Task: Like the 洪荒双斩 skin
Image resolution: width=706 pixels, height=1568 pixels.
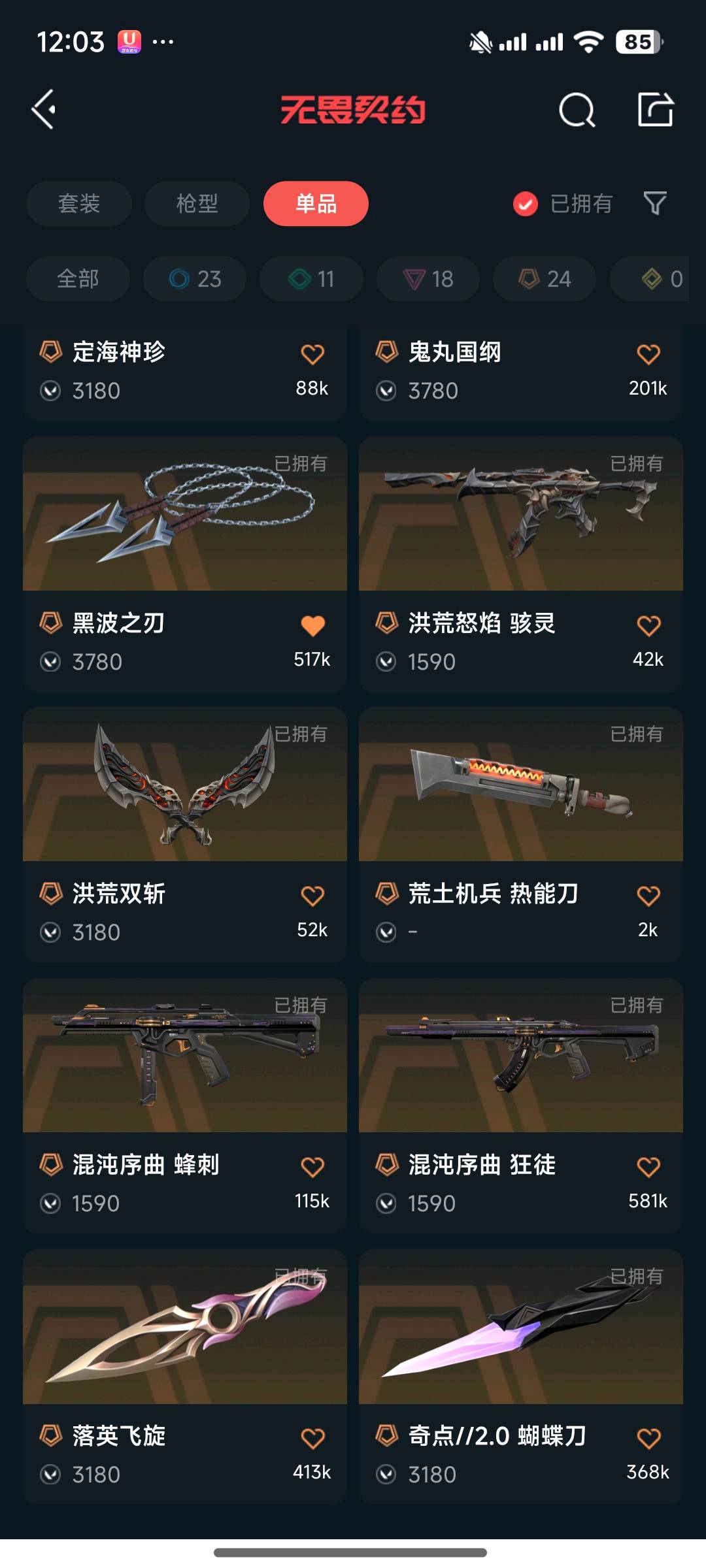Action: (x=312, y=896)
